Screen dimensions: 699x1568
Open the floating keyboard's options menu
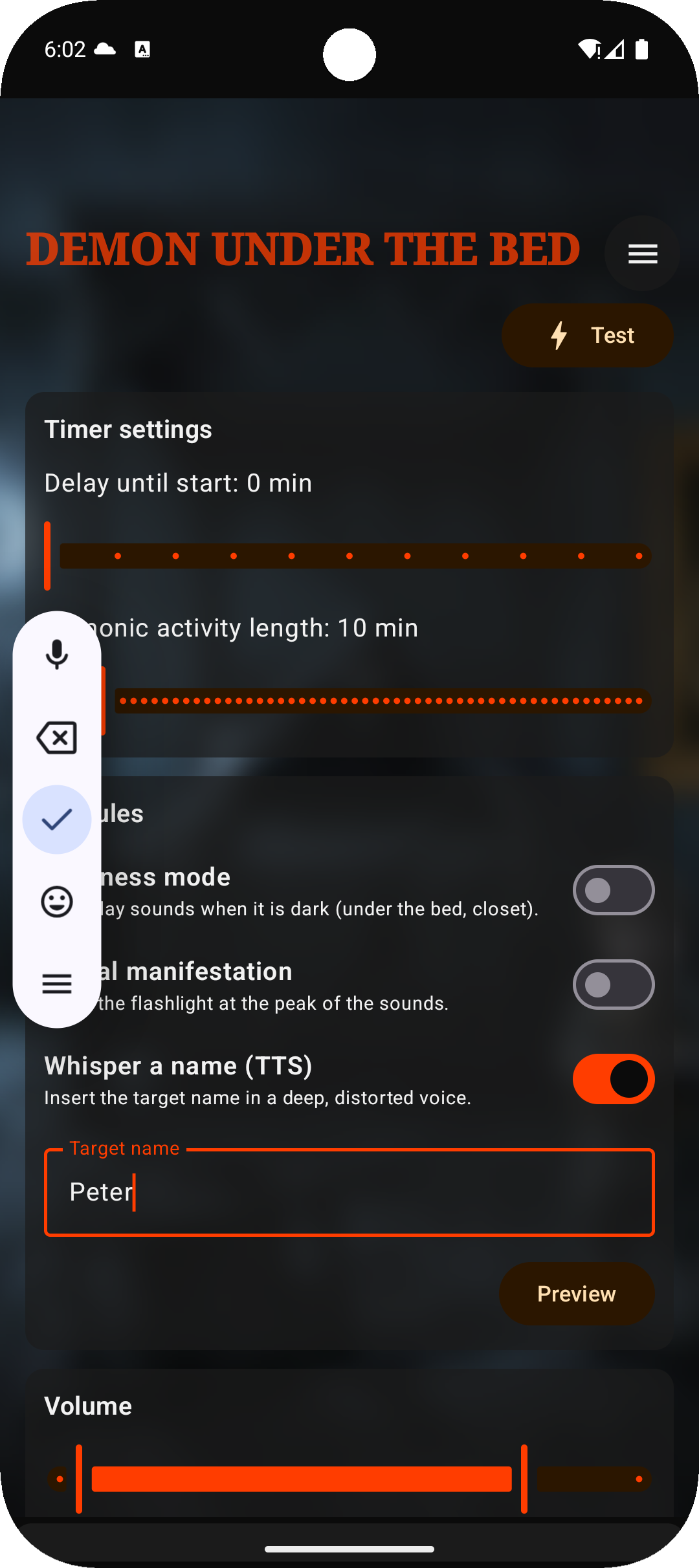pos(57,984)
